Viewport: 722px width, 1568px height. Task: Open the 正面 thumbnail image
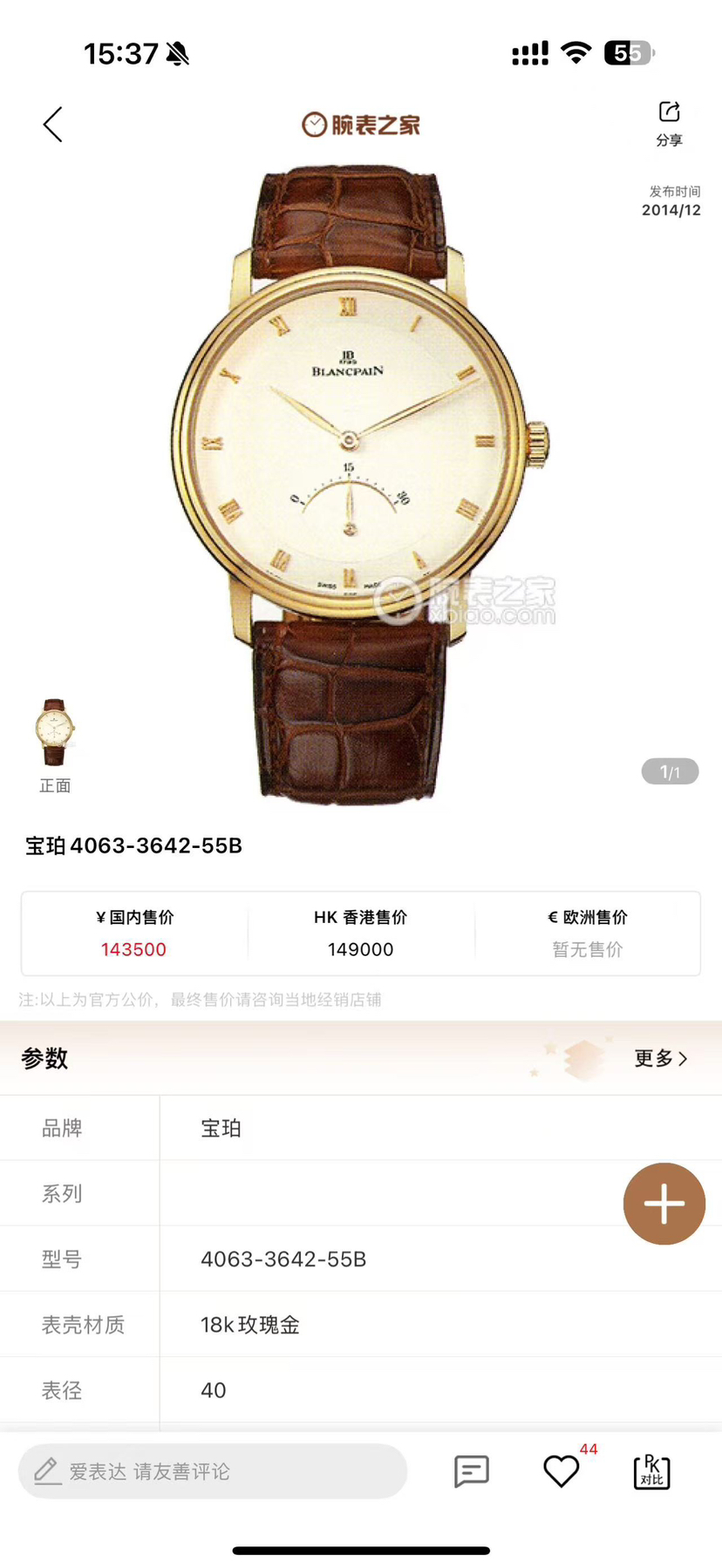[55, 734]
